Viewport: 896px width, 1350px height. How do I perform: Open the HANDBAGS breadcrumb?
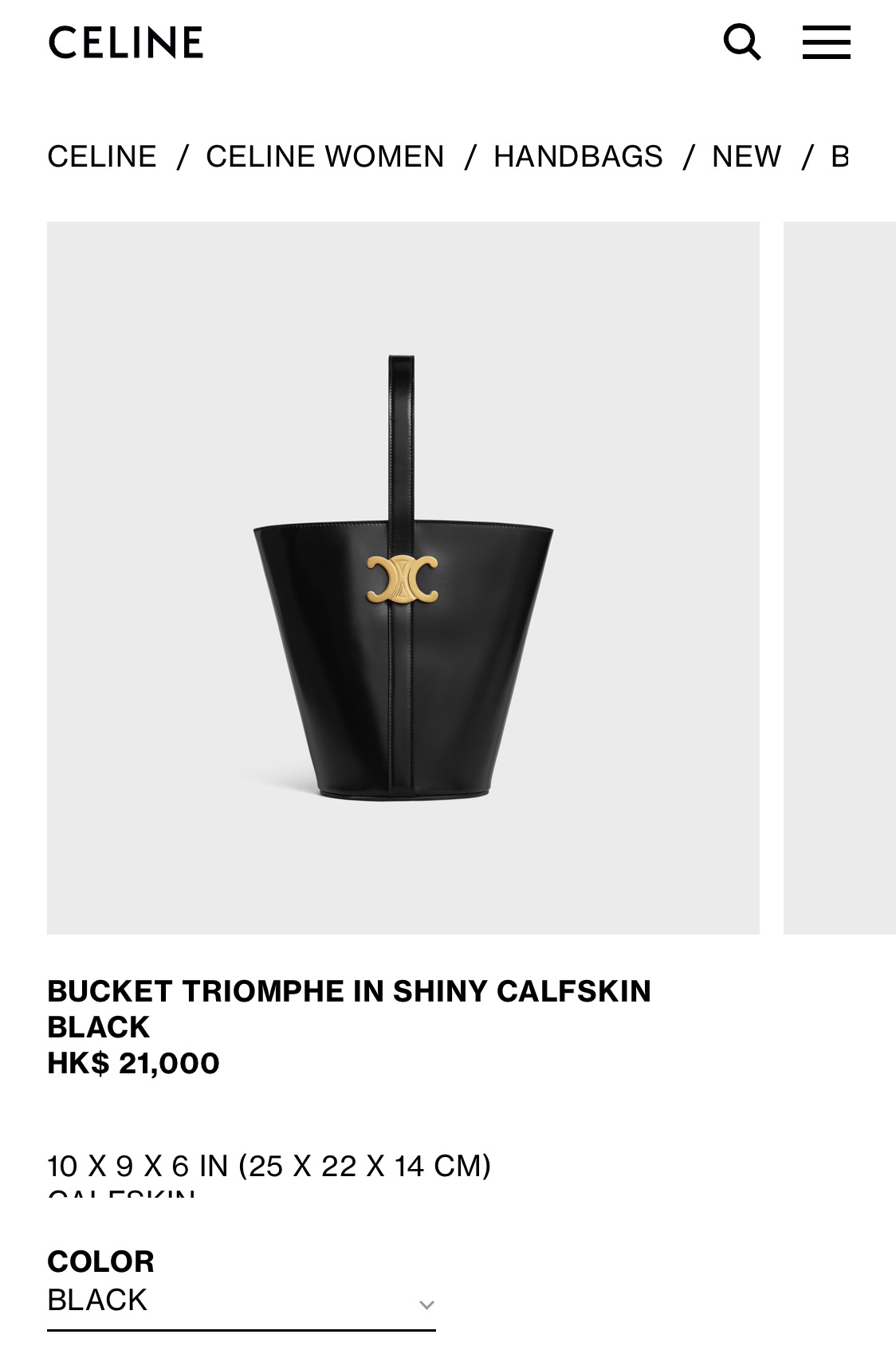(x=578, y=156)
